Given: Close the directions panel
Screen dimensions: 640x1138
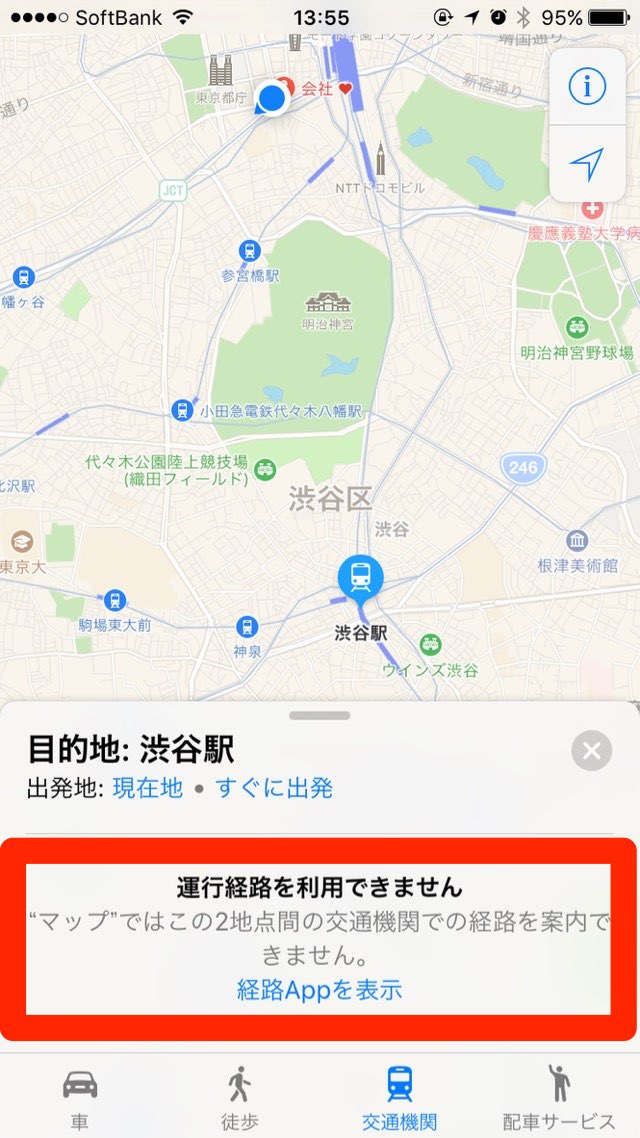Looking at the screenshot, I should tap(591, 751).
